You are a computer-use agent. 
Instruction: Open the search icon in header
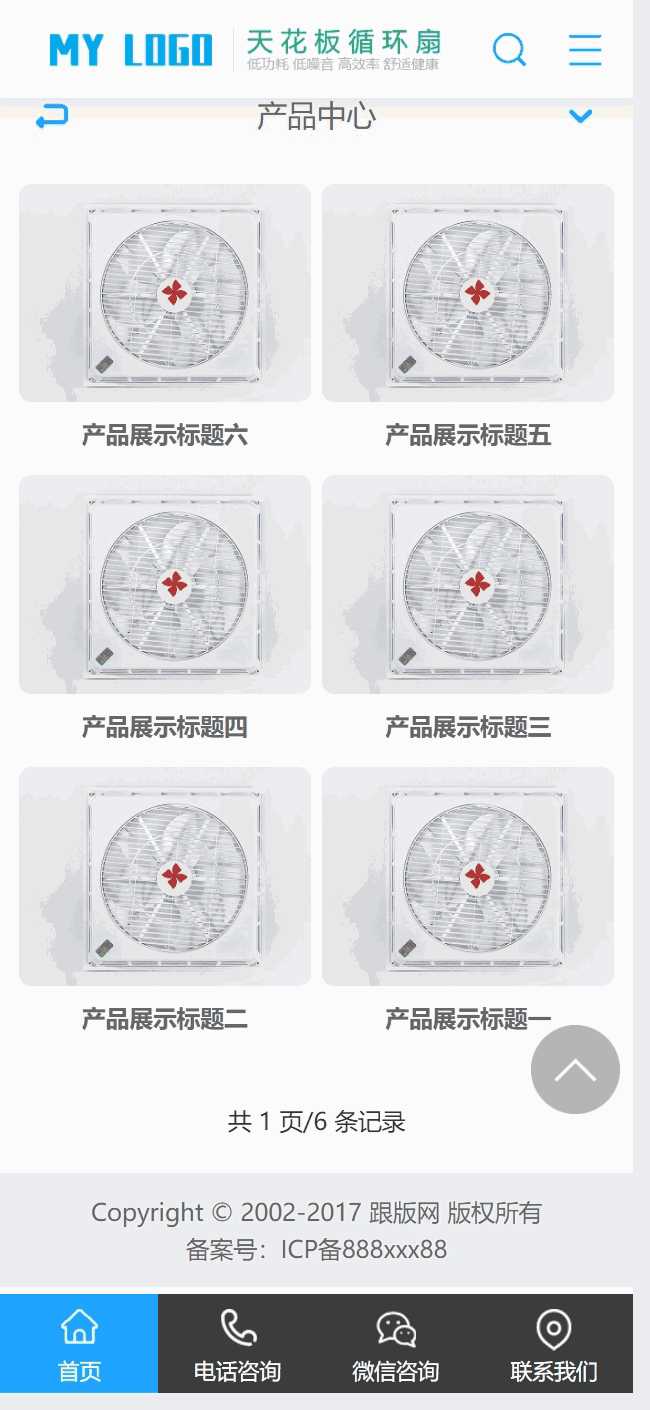(509, 49)
